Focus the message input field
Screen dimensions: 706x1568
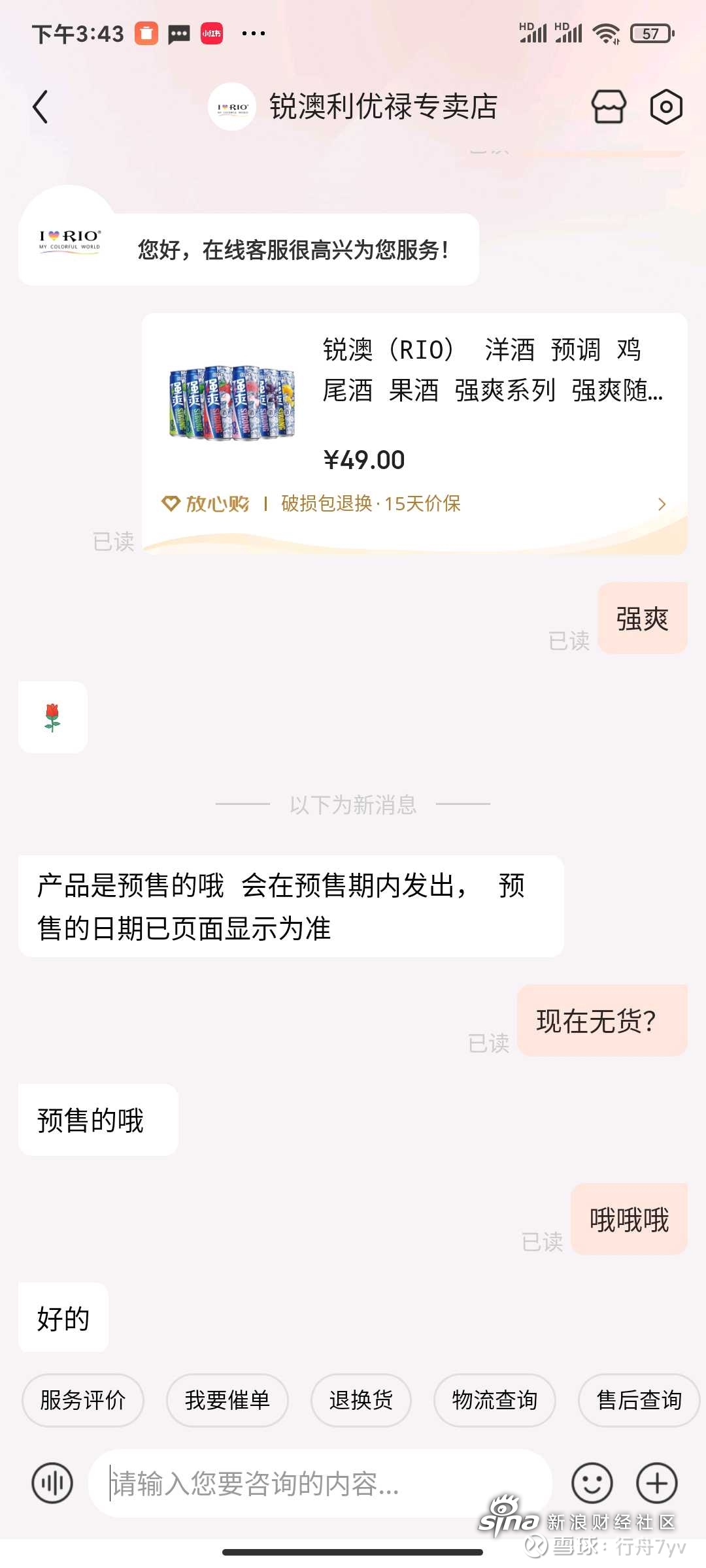320,1483
